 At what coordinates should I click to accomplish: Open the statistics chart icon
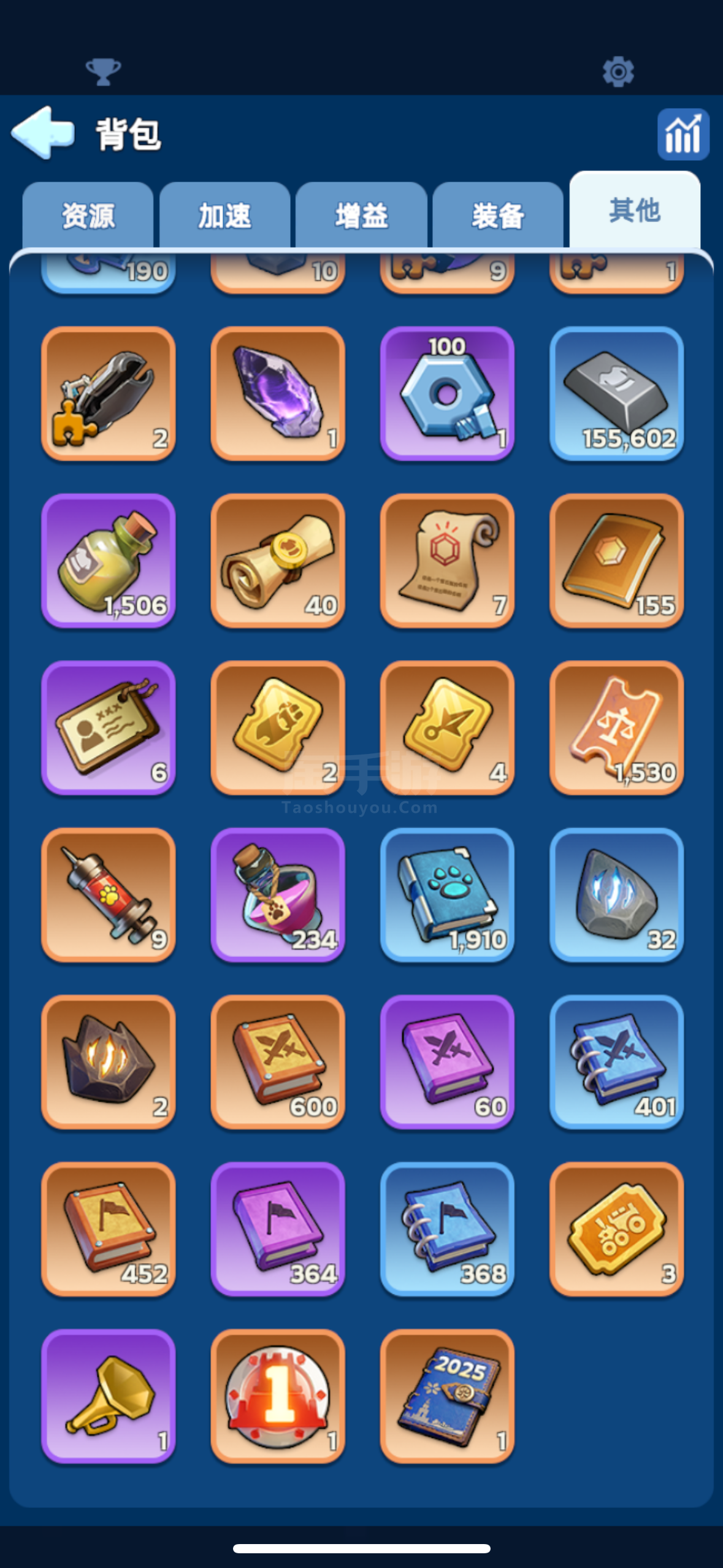click(683, 134)
